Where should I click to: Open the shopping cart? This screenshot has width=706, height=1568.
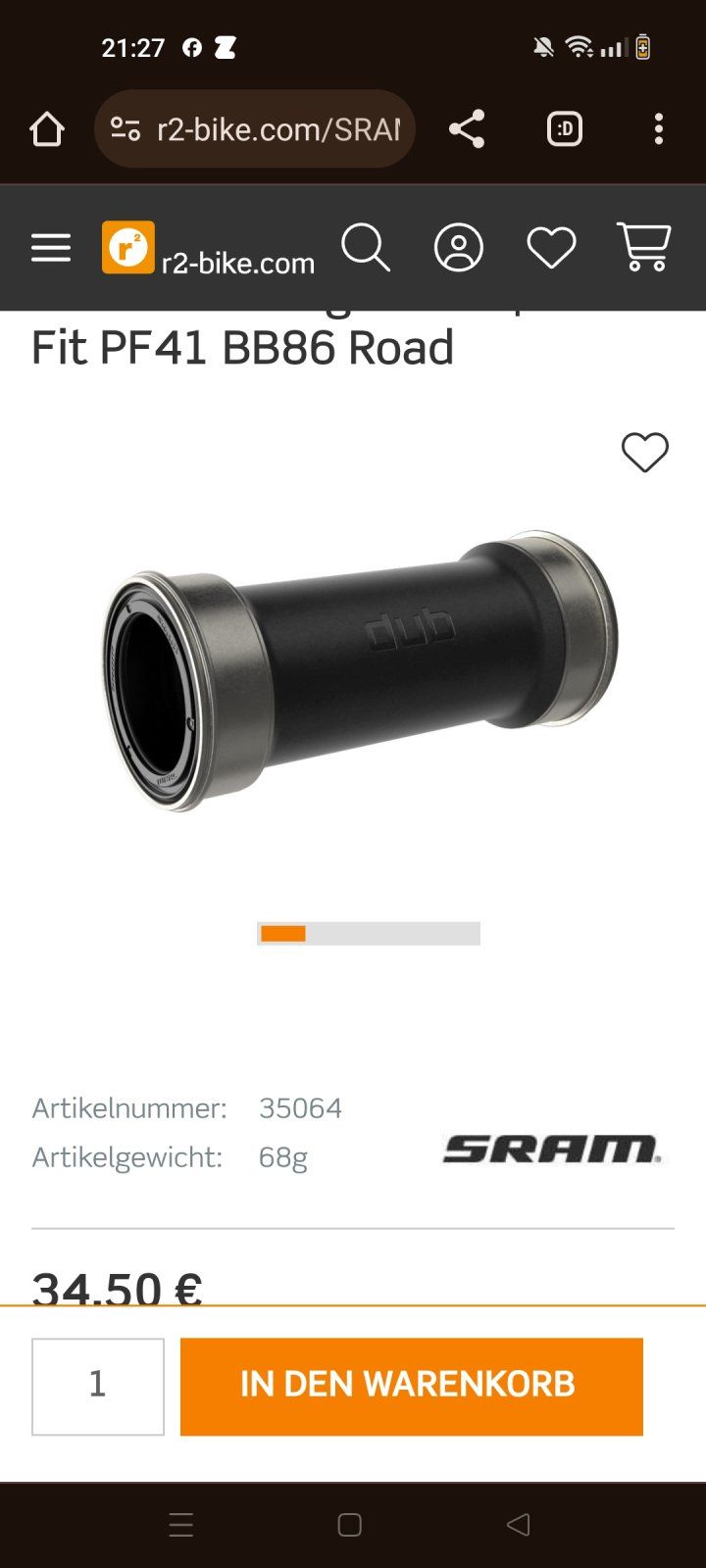pyautogui.click(x=643, y=248)
